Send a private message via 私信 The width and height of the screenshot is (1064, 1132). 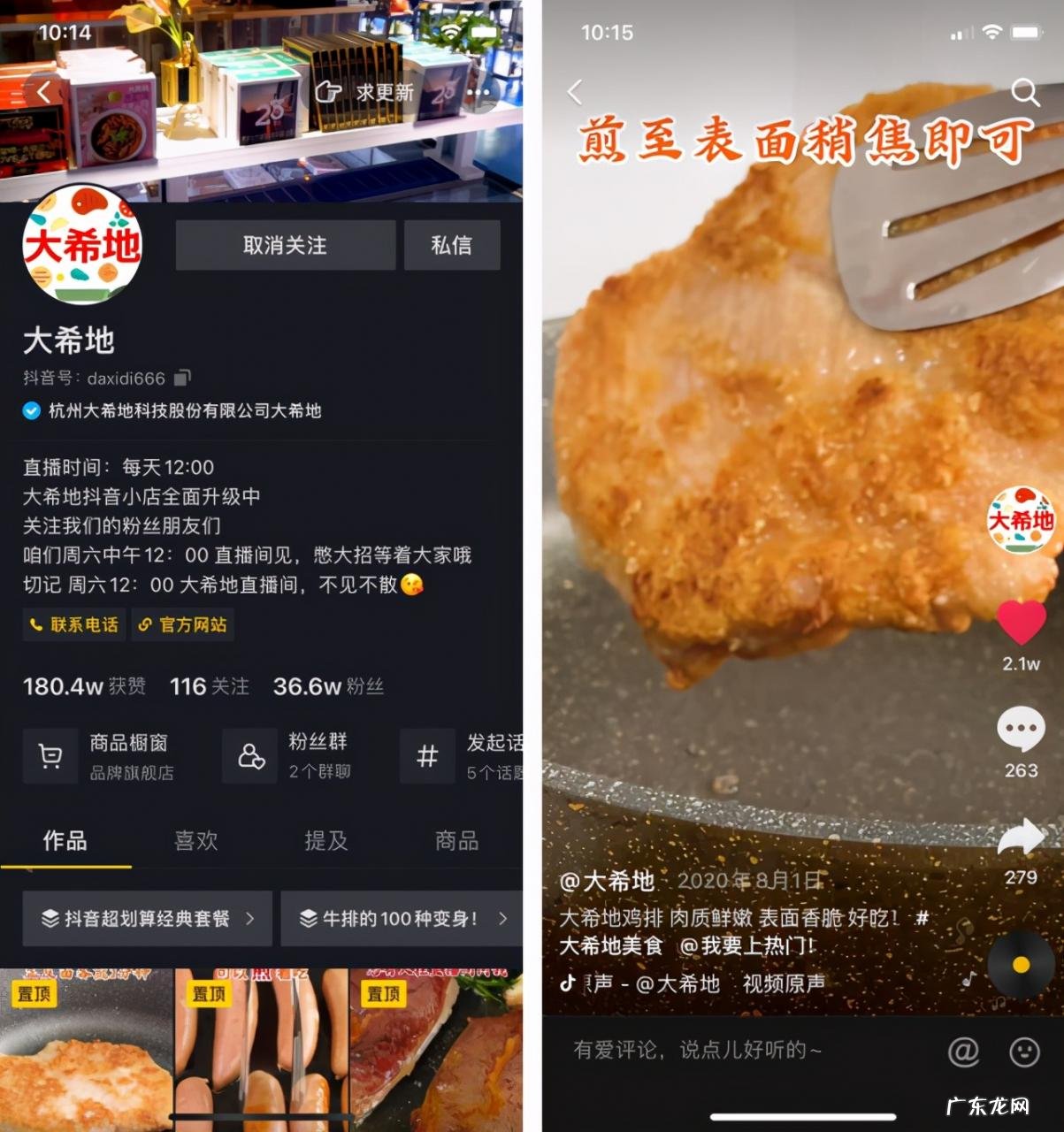pos(452,245)
